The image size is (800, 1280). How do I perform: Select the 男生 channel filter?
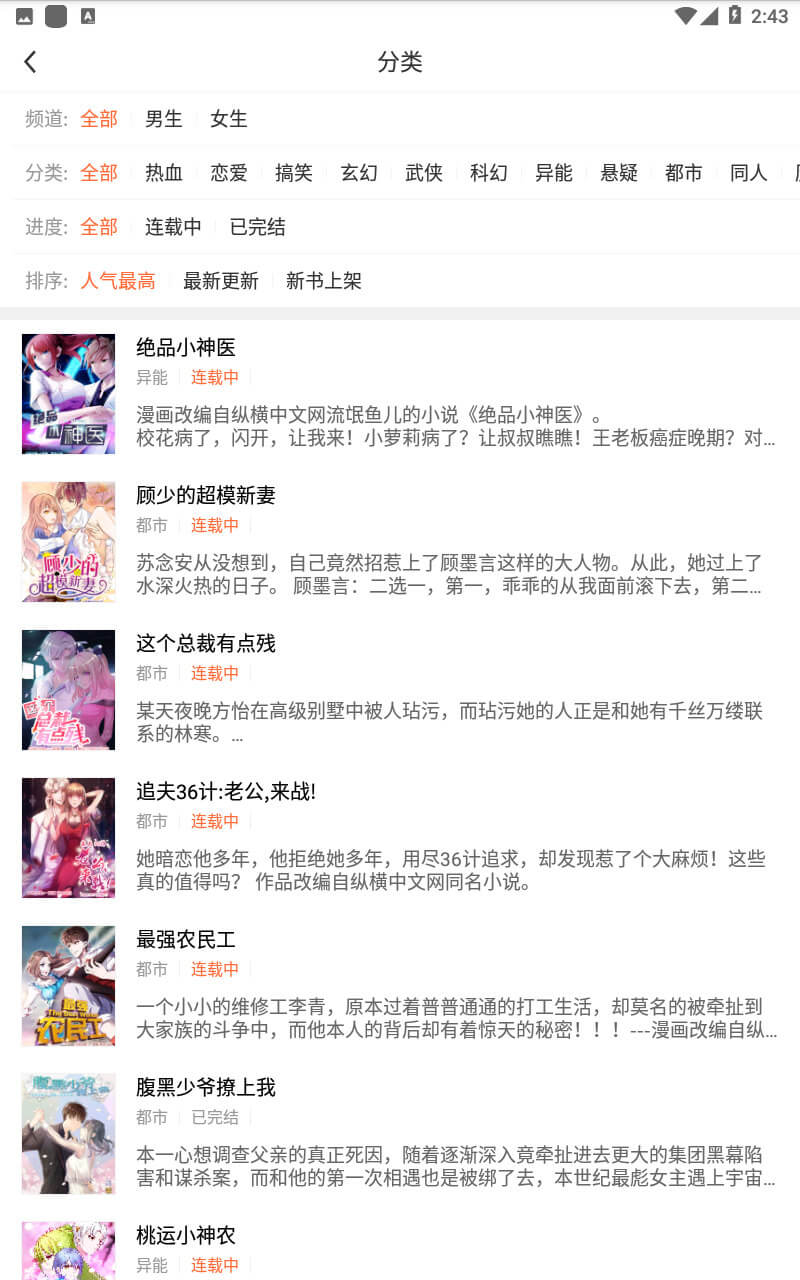pos(164,119)
